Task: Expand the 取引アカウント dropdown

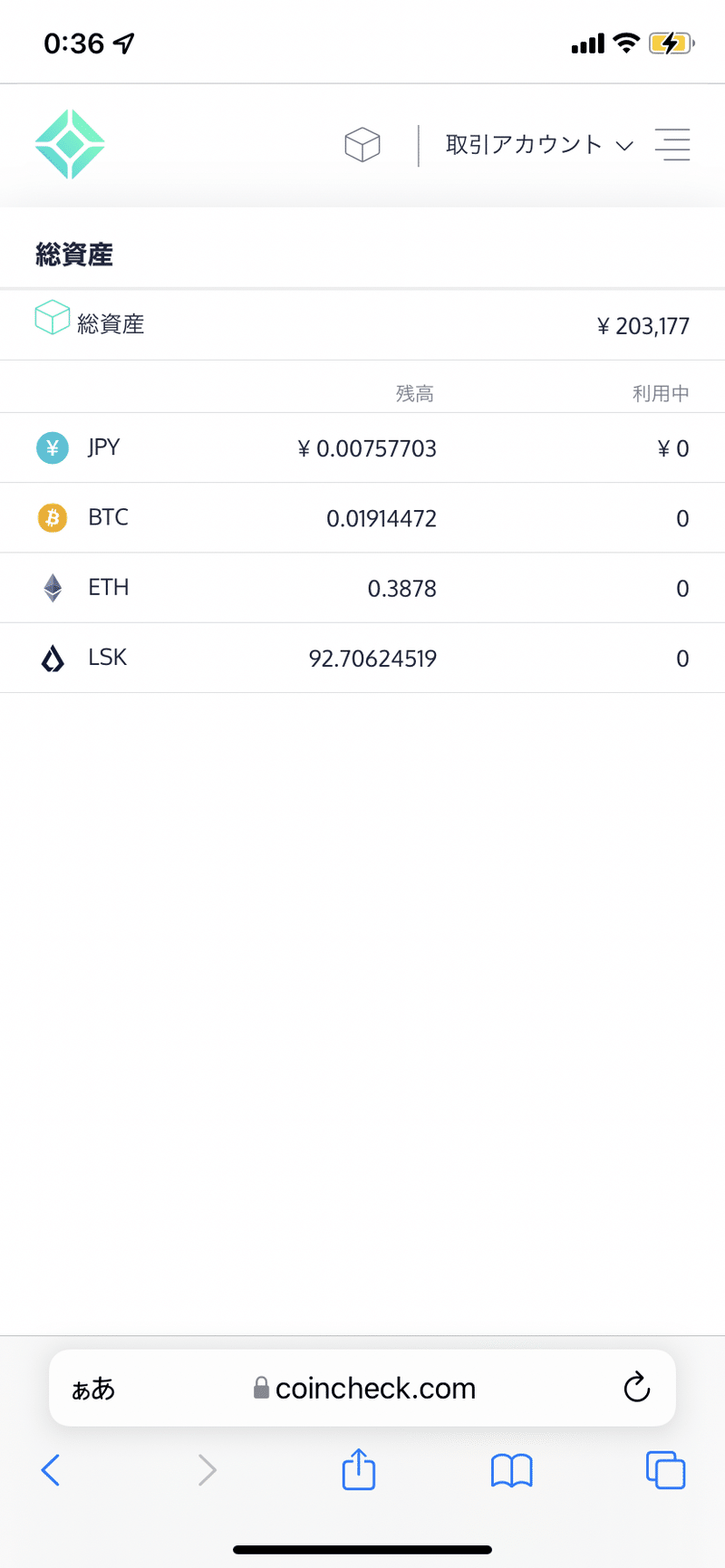Action: point(538,145)
